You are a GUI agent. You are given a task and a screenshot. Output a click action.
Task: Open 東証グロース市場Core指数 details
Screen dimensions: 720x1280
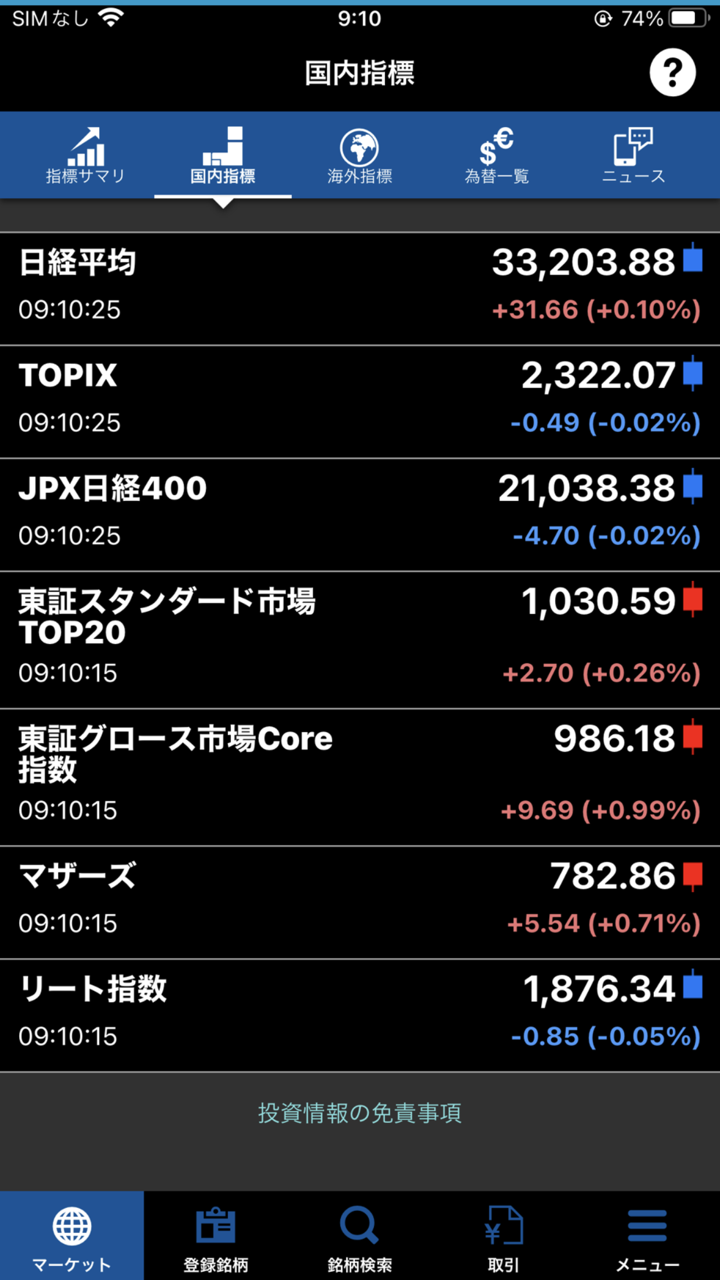tap(360, 776)
